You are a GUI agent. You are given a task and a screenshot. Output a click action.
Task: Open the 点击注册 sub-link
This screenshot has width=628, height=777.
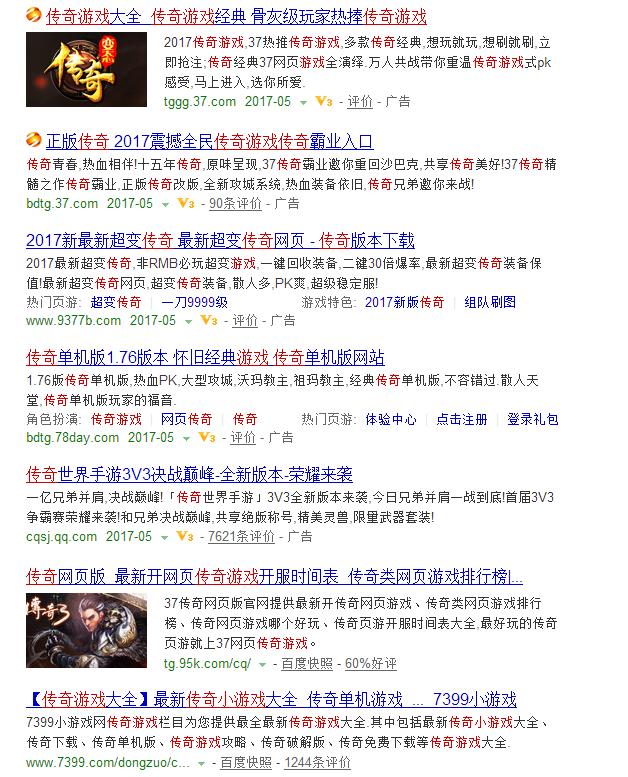(462, 419)
